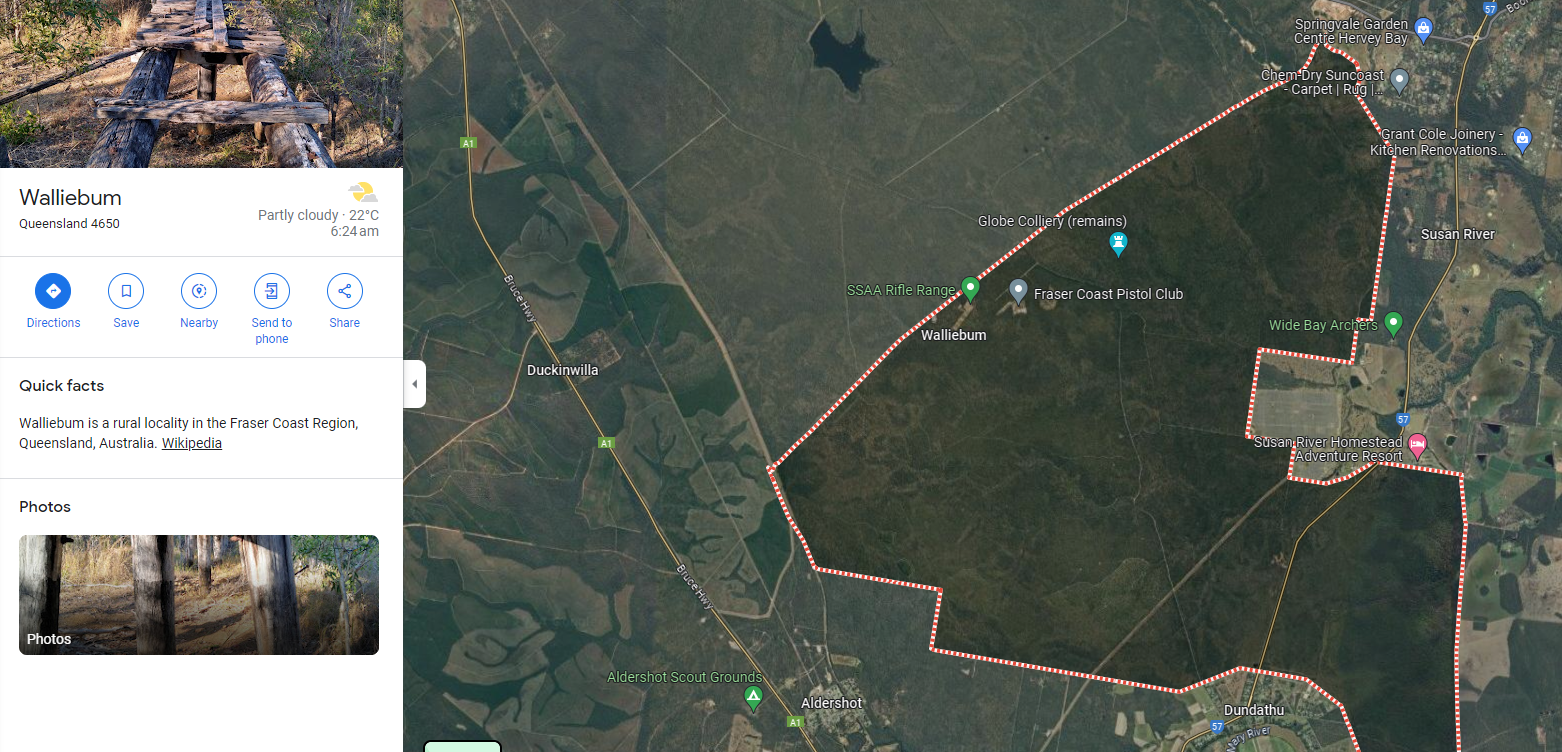Screen dimensions: 1562x752
Task: Open the Photos thumbnail
Action: 199,595
